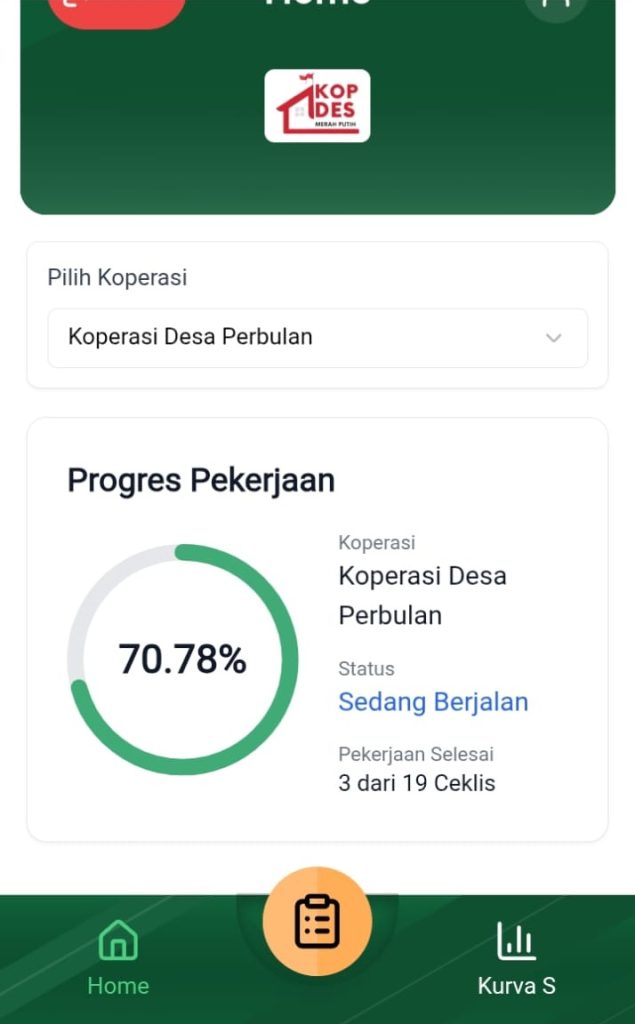635x1024 pixels.
Task: Expand the Pilih Koperasi dropdown
Action: point(317,338)
